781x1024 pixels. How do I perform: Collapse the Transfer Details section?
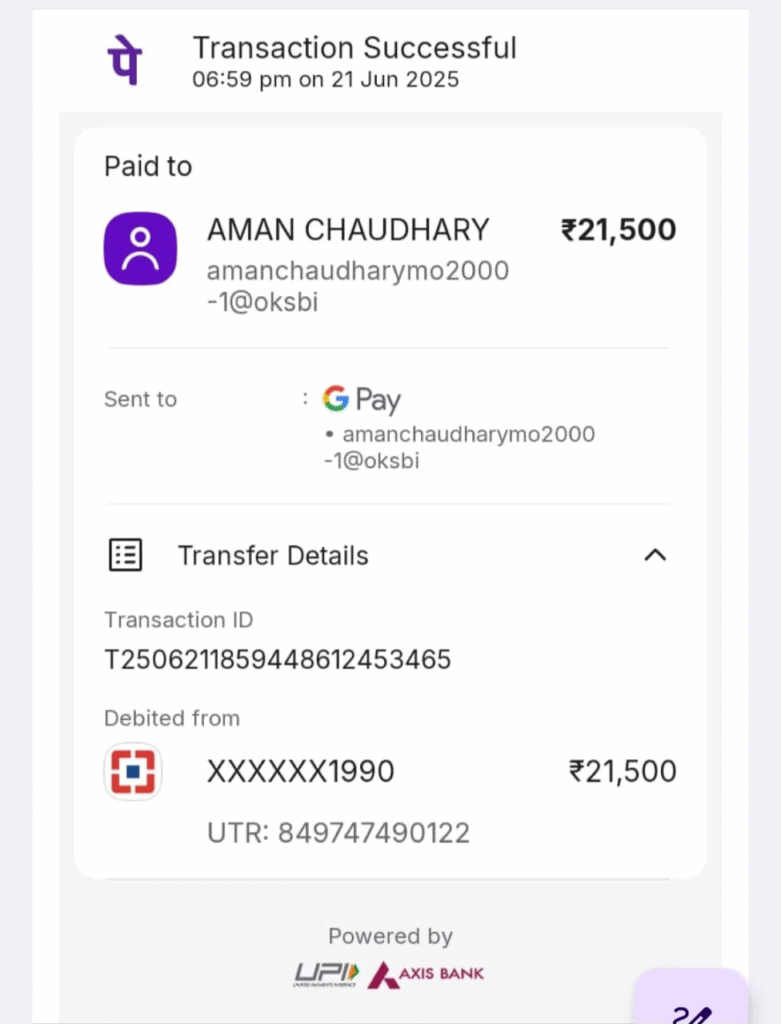[654, 555]
